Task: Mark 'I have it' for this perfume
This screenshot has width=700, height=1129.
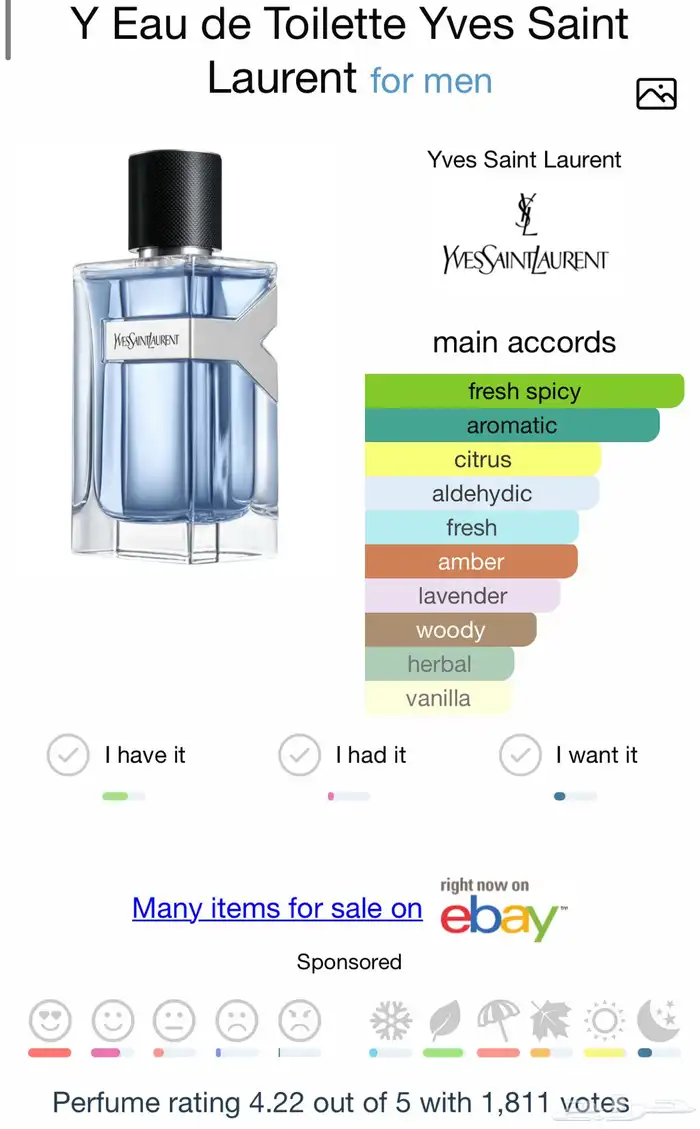Action: 68,756
